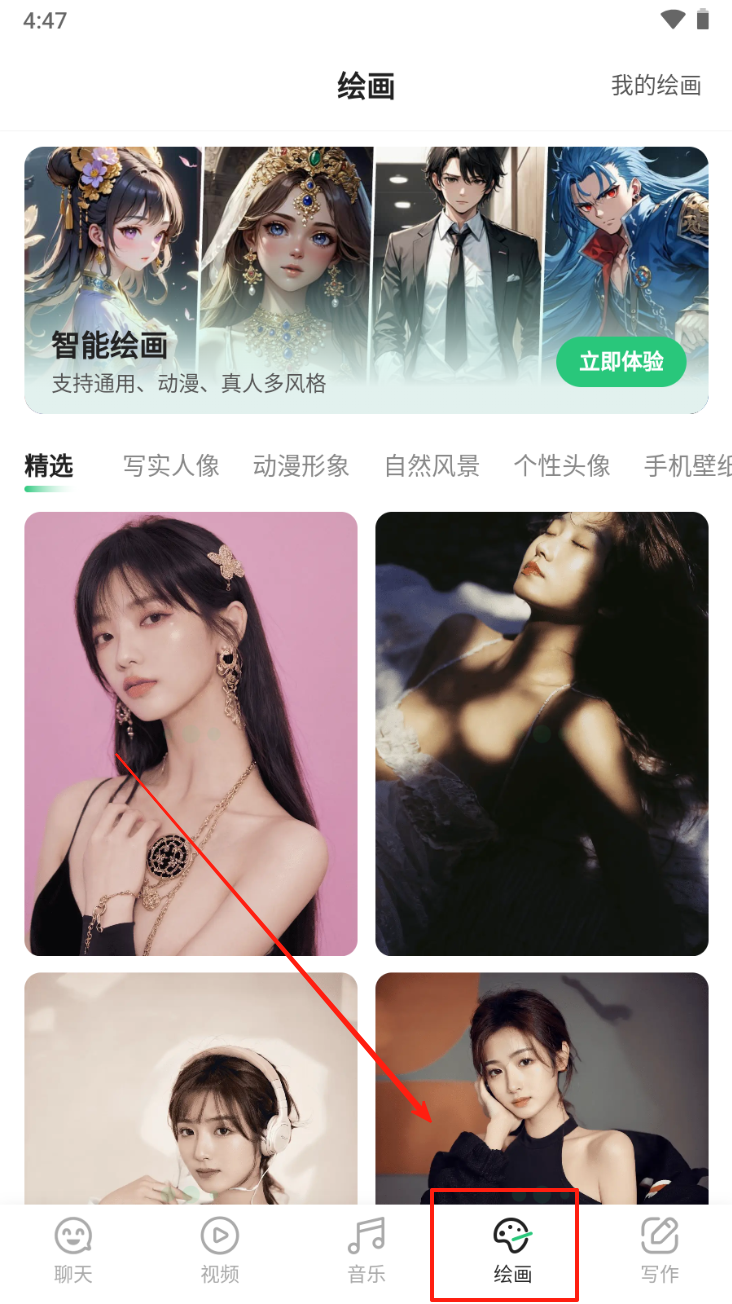Switch to the 视频 tab
The image size is (732, 1304).
pyautogui.click(x=220, y=1250)
